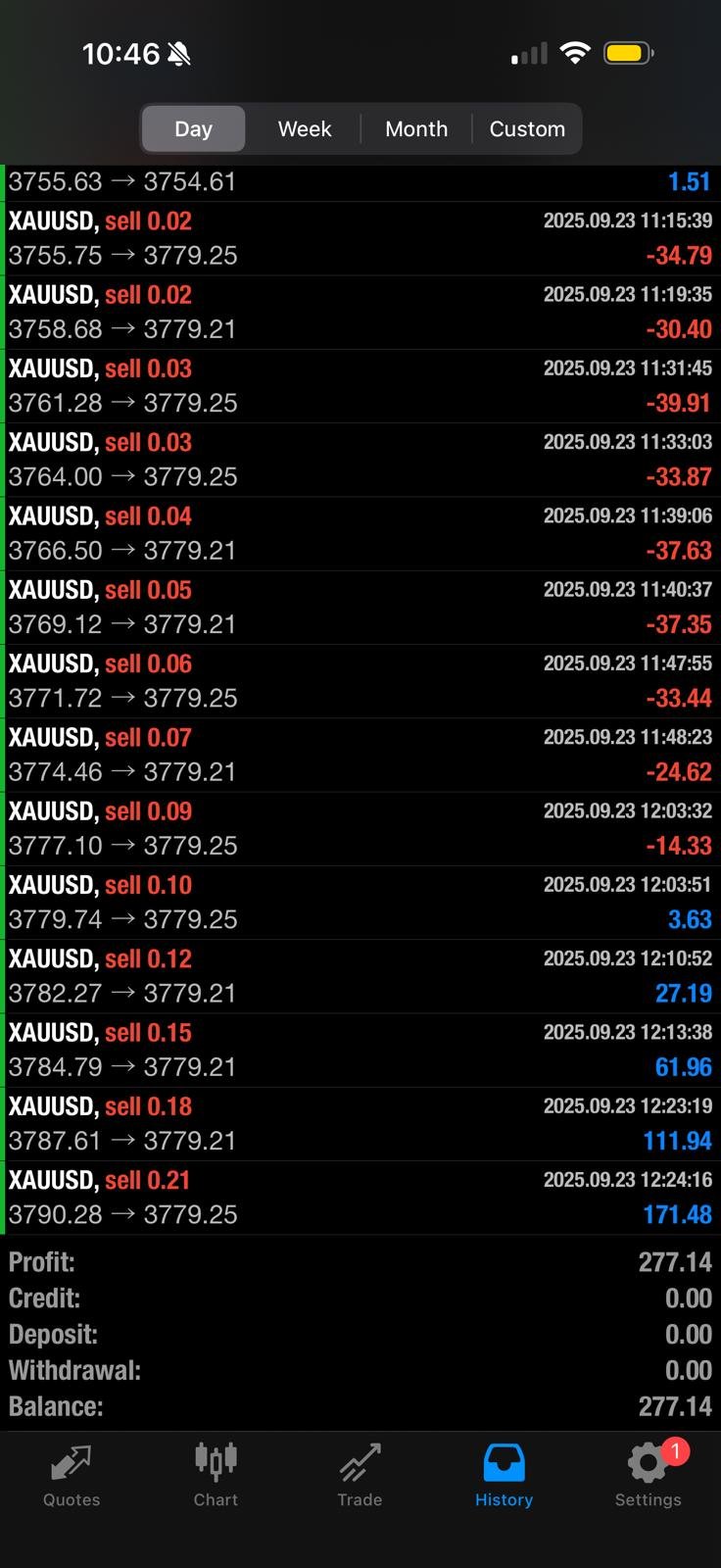Open the sell 0.10 trade with 3.63 profit
Image resolution: width=721 pixels, height=1568 pixels.
click(x=360, y=903)
